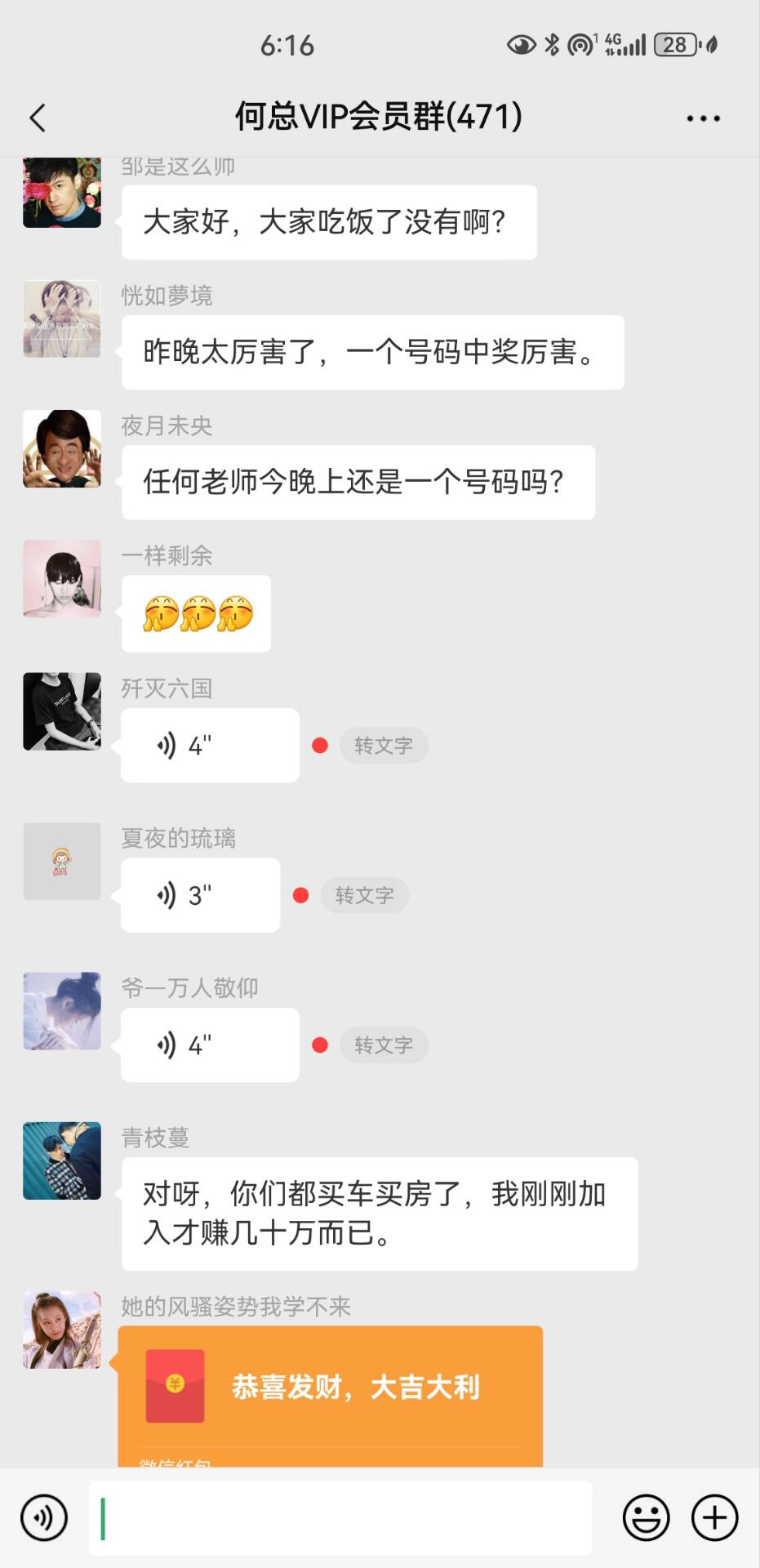View 恍如夢境's profile avatar
The height and width of the screenshot is (1568, 760).
[62, 319]
